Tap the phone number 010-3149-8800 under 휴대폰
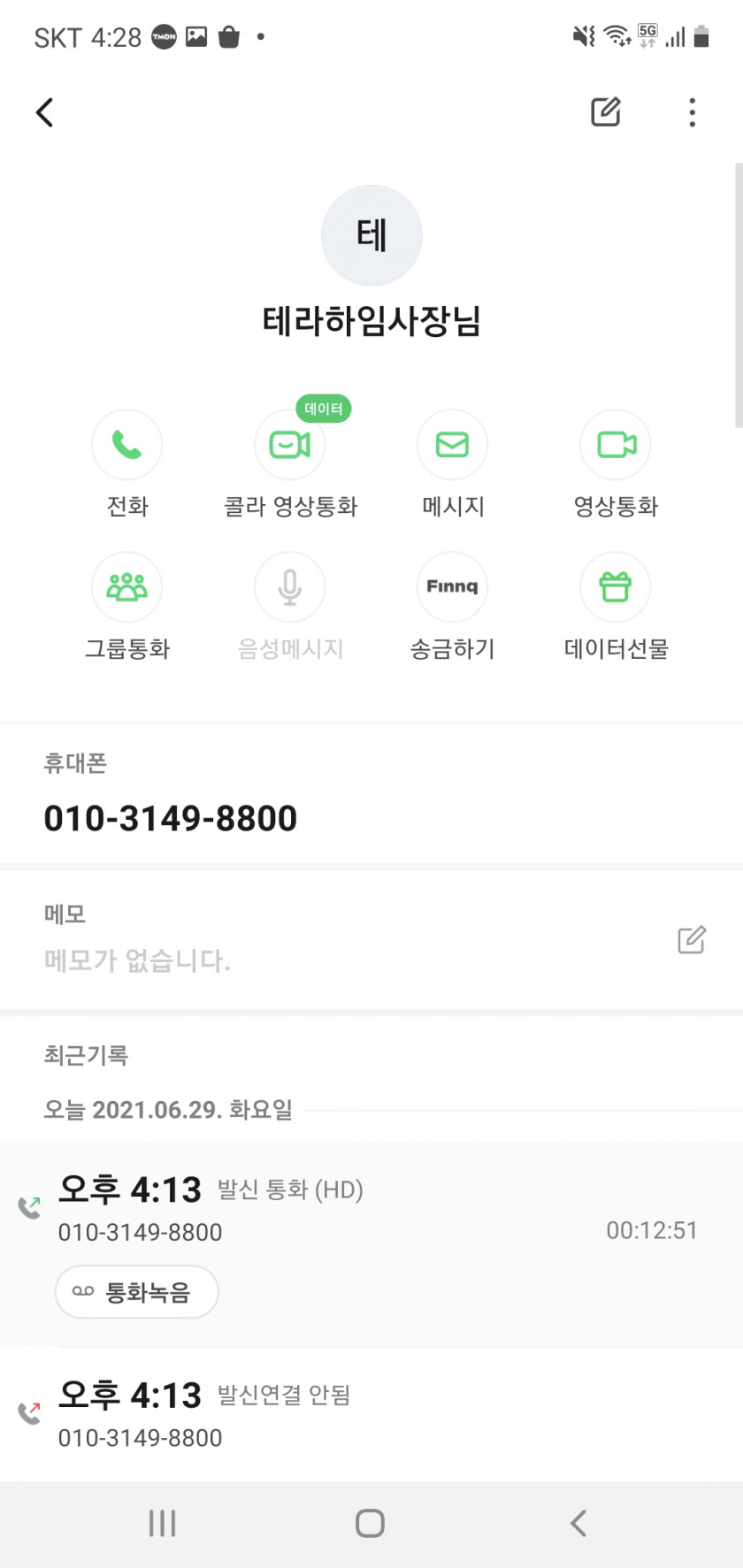This screenshot has height=1568, width=743. 171,818
